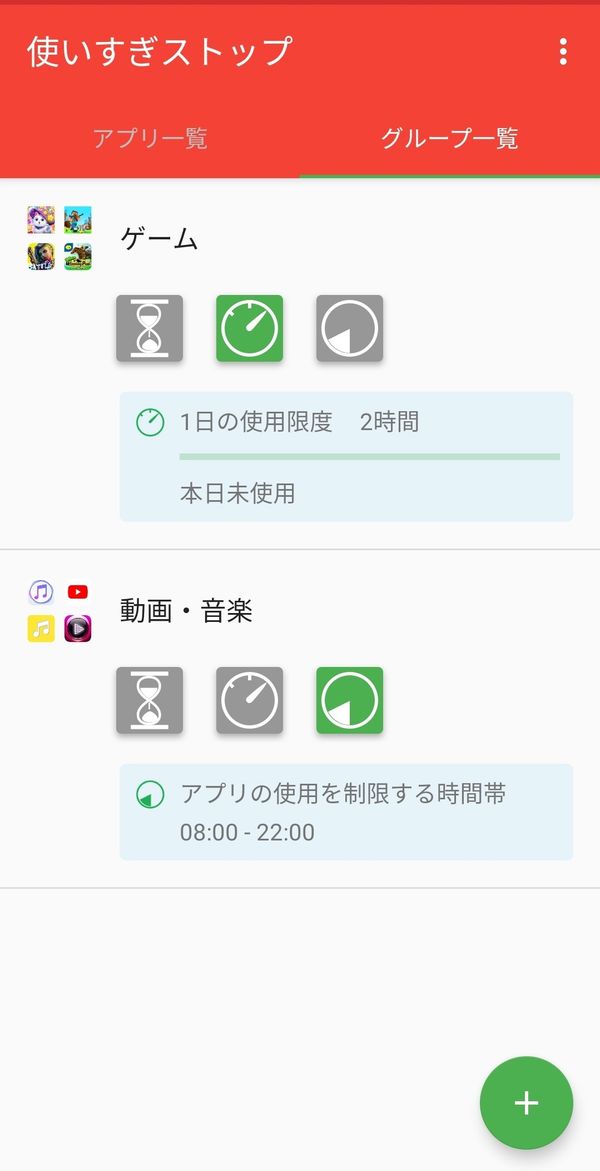Open the 08:00 - 22:00 restriction card
Viewport: 600px width, 1171px height.
pyautogui.click(x=347, y=812)
